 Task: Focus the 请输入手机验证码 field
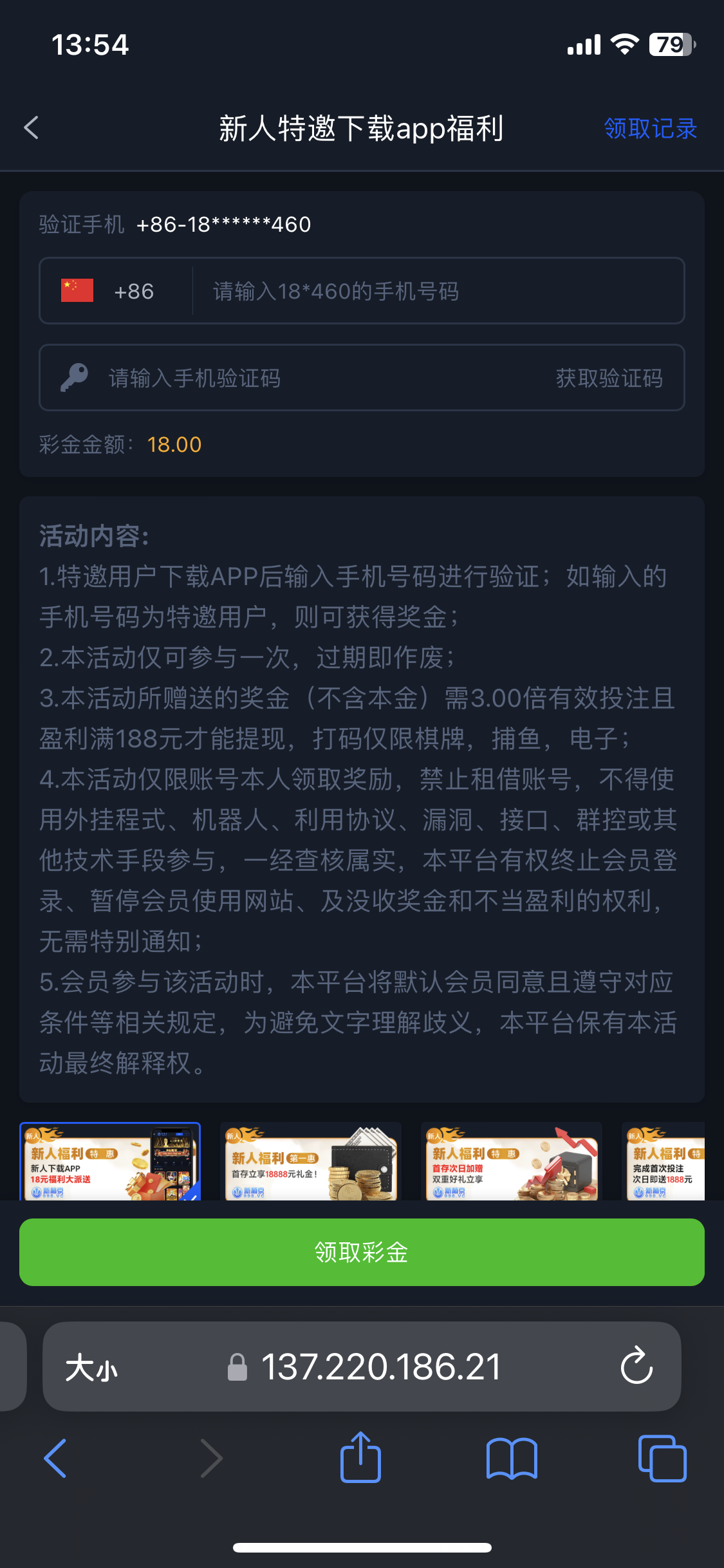309,378
